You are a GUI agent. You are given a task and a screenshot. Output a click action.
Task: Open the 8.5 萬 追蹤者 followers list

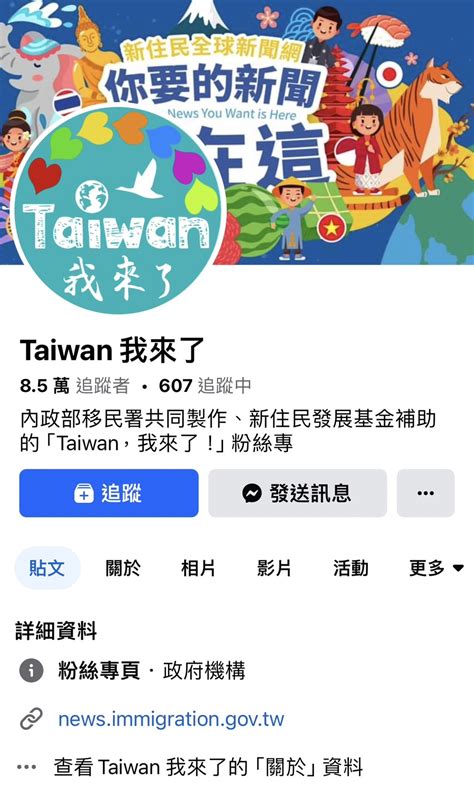click(75, 386)
